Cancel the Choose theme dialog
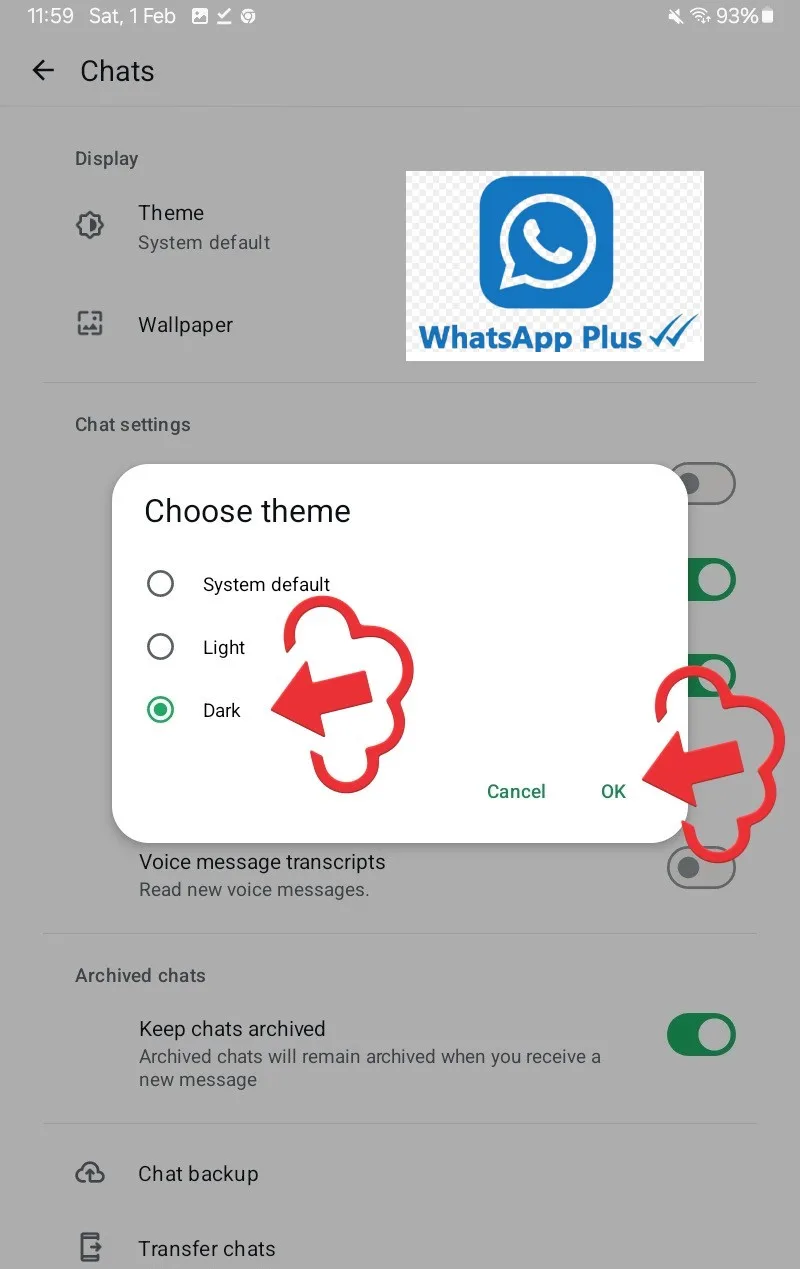 [516, 791]
